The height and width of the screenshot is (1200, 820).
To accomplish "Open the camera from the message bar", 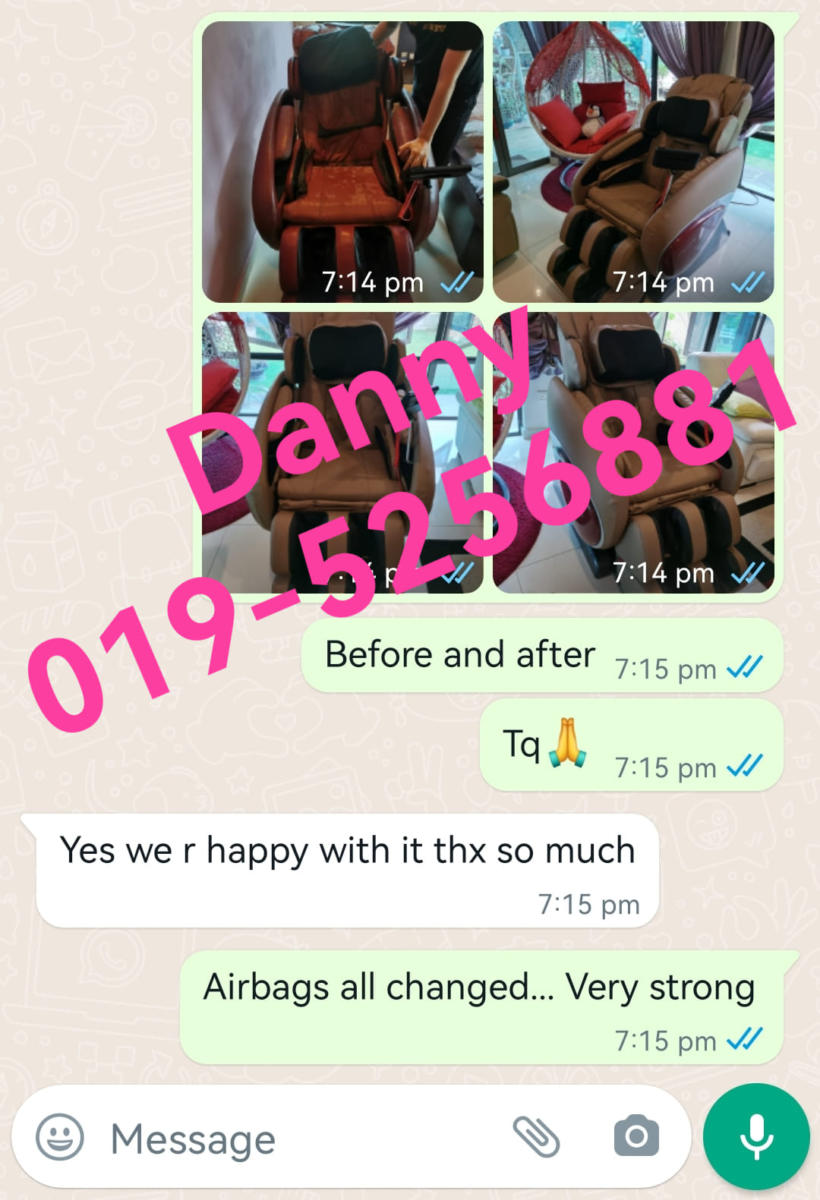I will (636, 1137).
